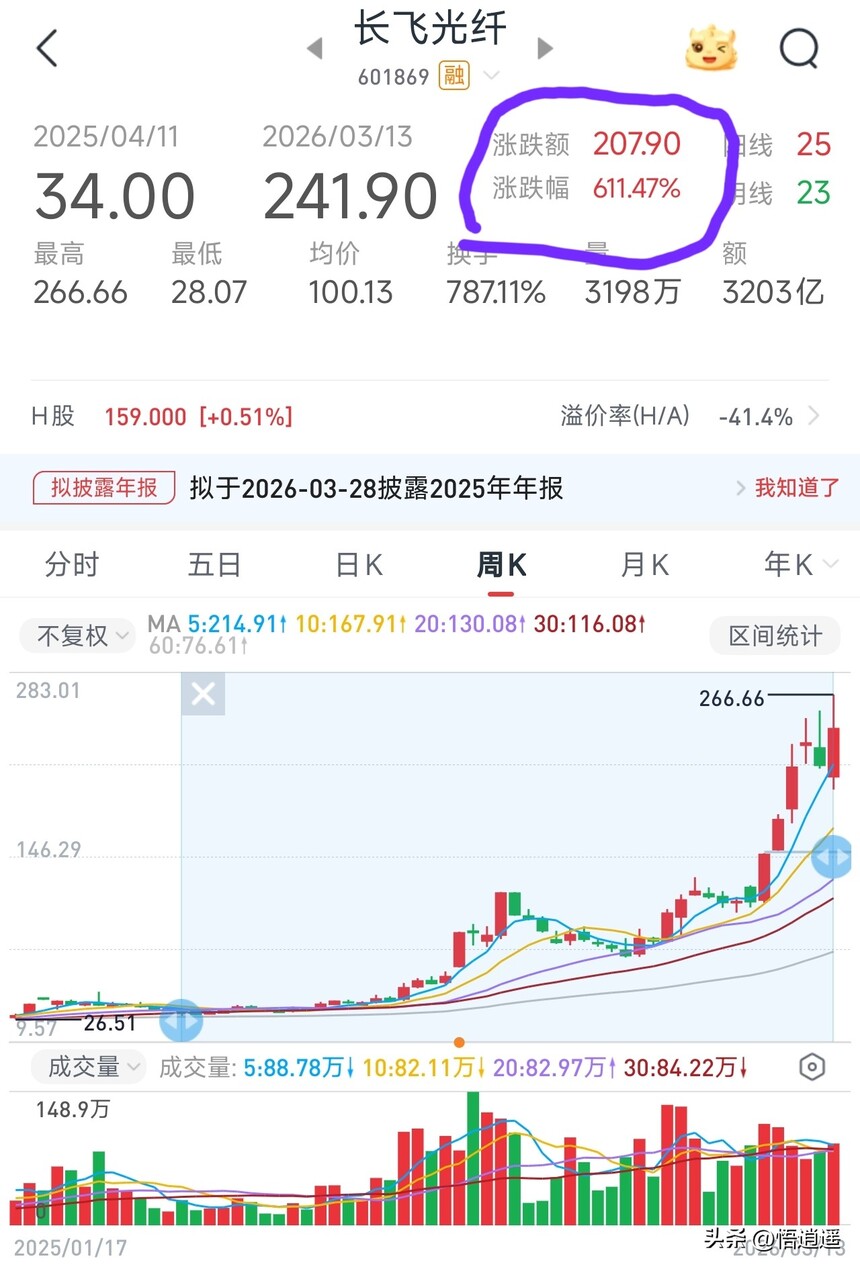860x1269 pixels.
Task: Open the search magnifier icon
Action: tap(798, 47)
